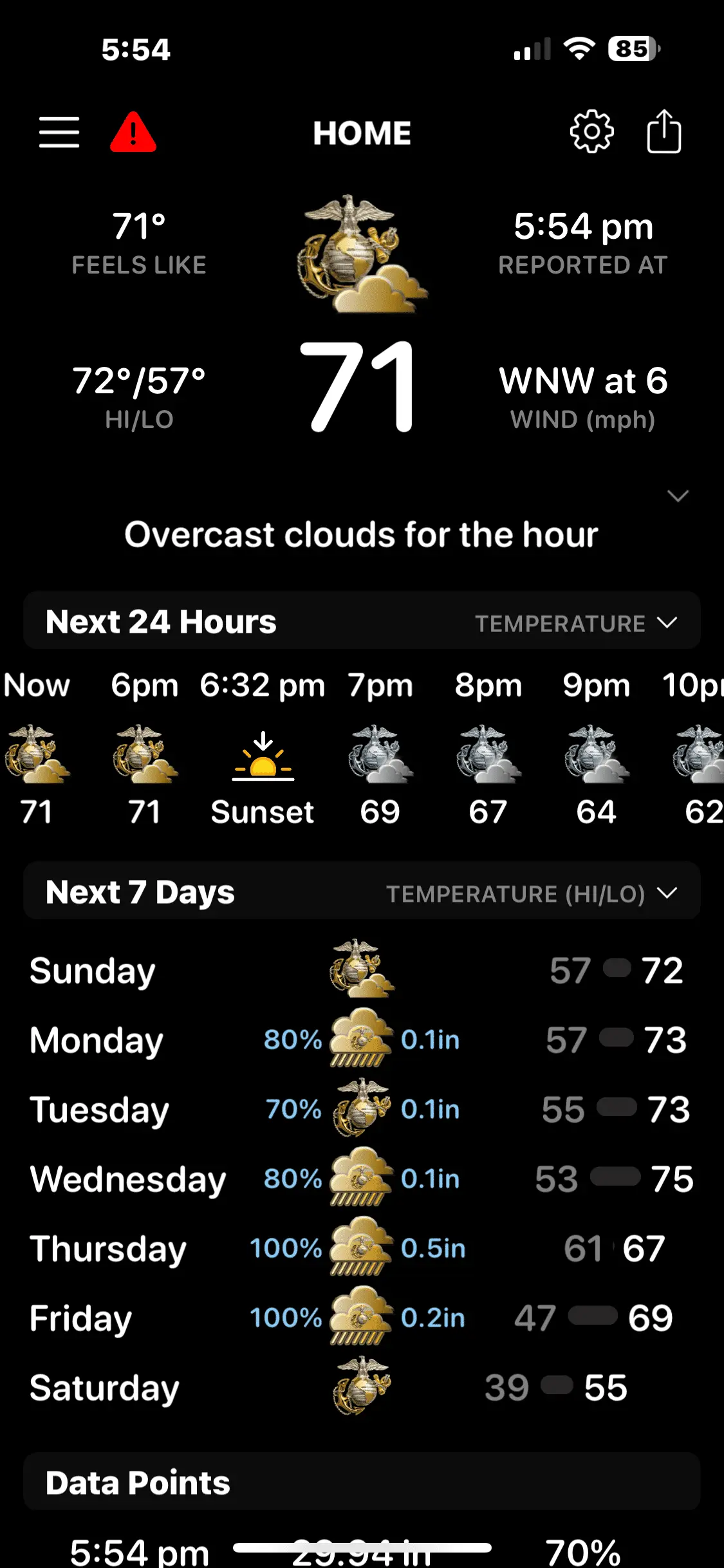
Task: Open the hamburger menu
Action: click(x=59, y=133)
